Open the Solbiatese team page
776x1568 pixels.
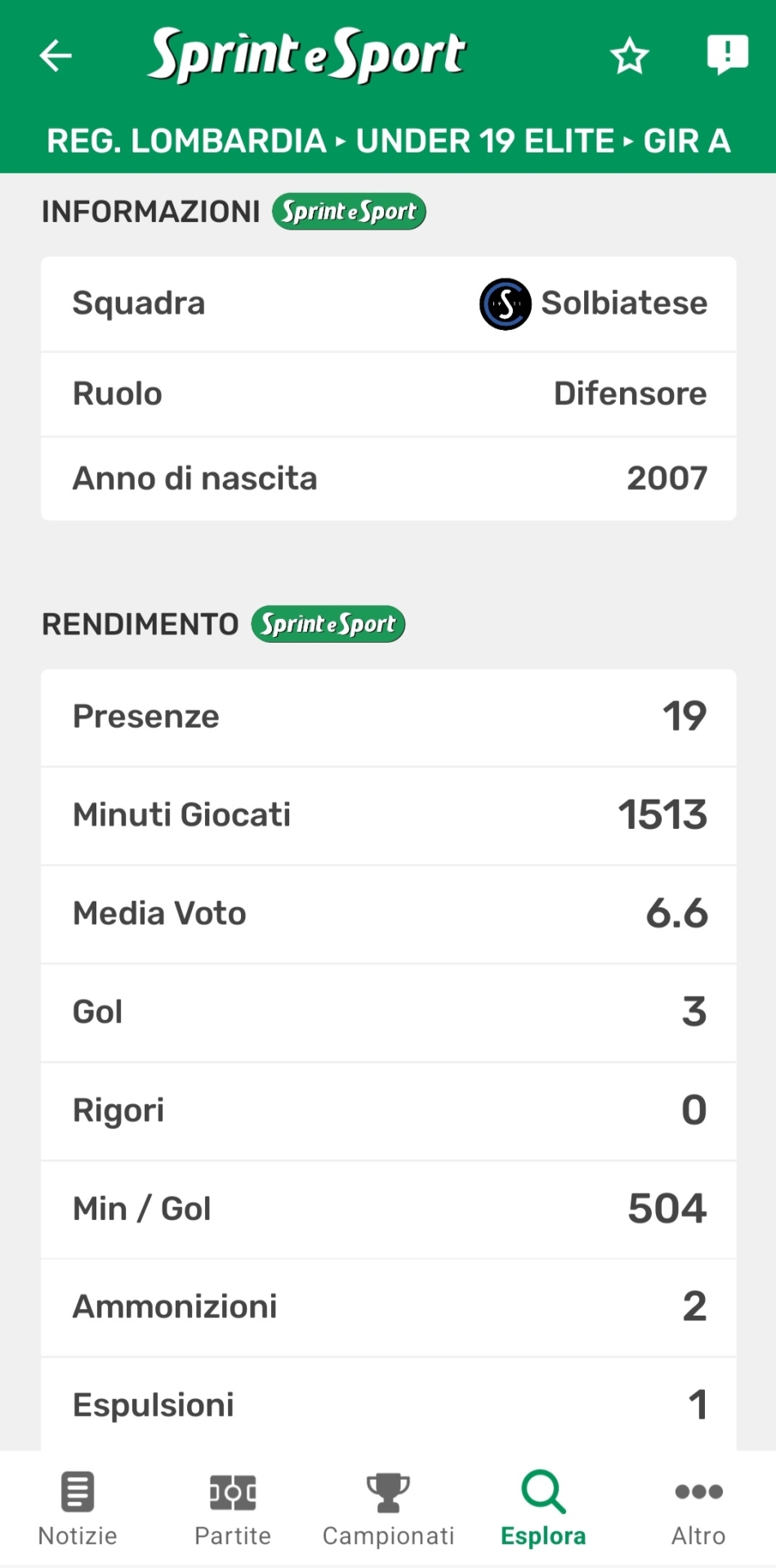point(594,304)
